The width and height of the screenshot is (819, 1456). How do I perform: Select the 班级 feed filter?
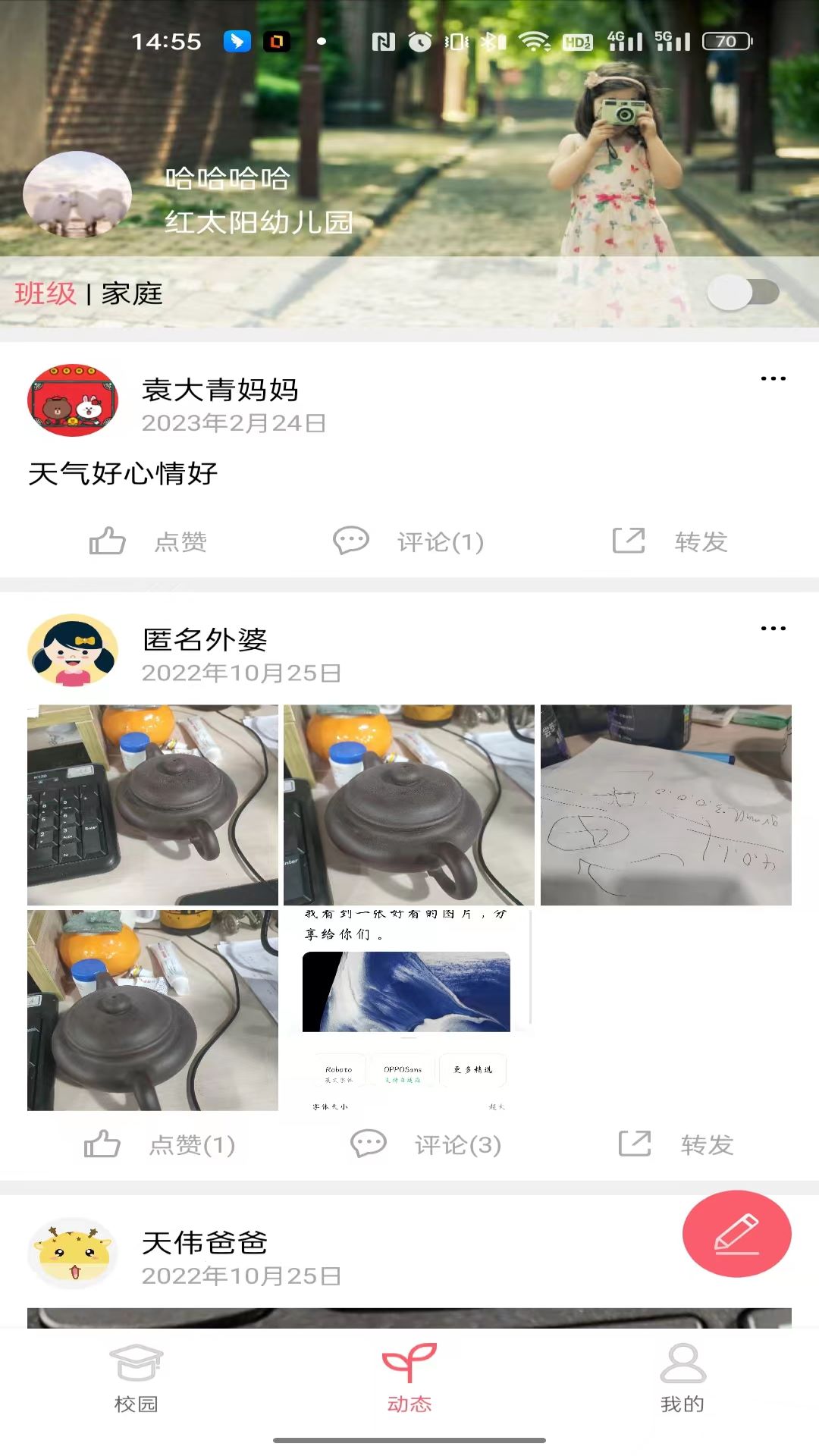[45, 293]
